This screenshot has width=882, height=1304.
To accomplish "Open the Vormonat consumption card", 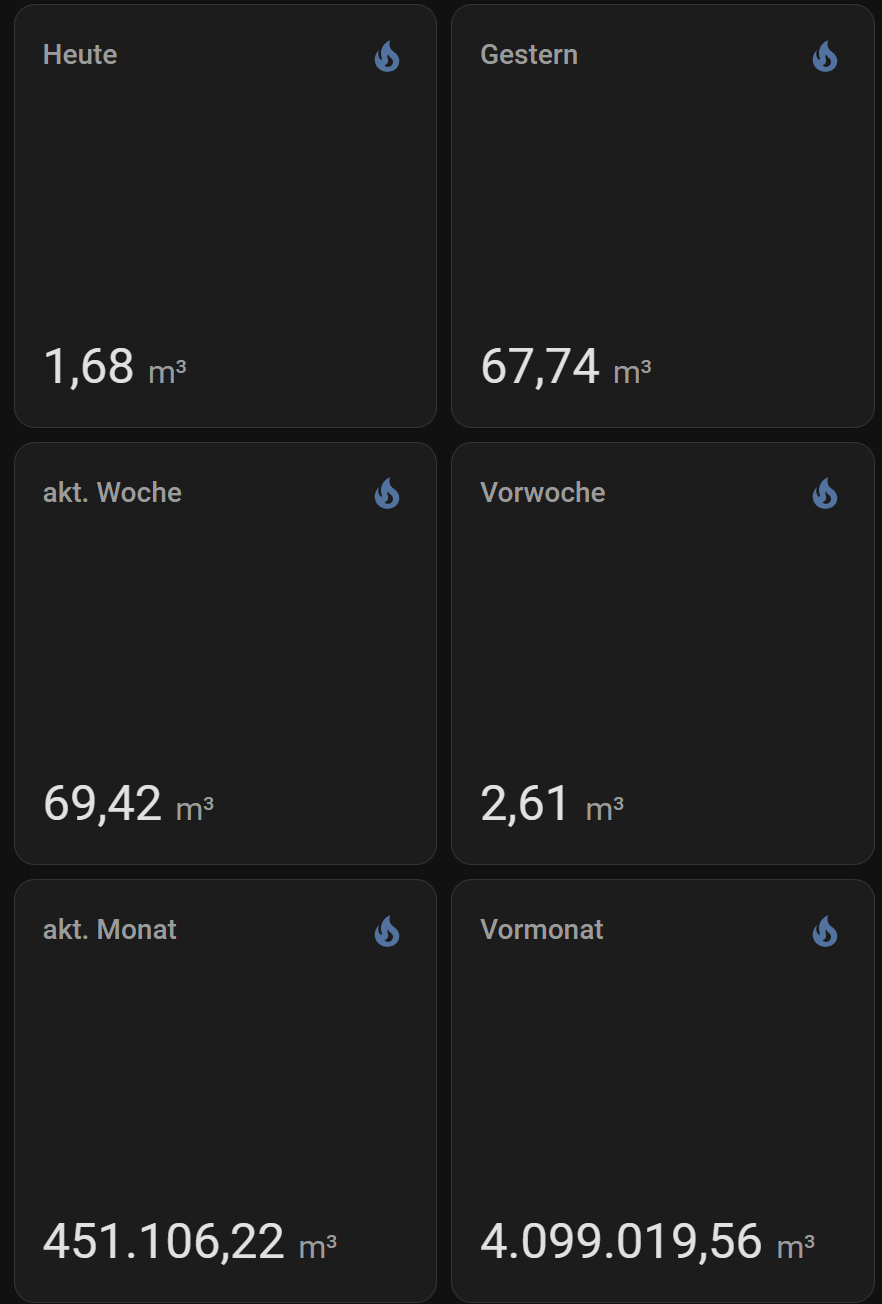I will (x=662, y=1090).
